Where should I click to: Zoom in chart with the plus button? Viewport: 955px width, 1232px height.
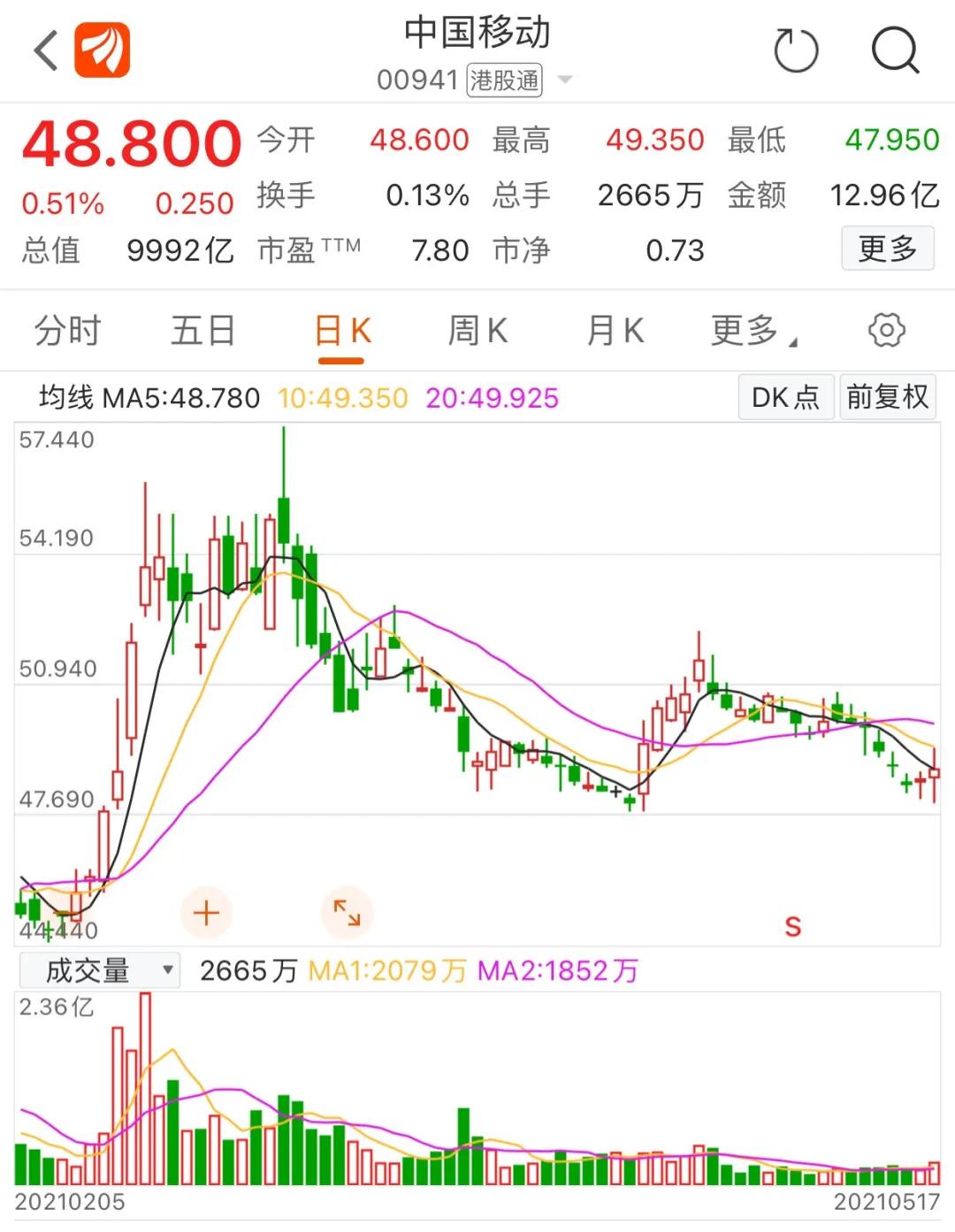coord(206,913)
